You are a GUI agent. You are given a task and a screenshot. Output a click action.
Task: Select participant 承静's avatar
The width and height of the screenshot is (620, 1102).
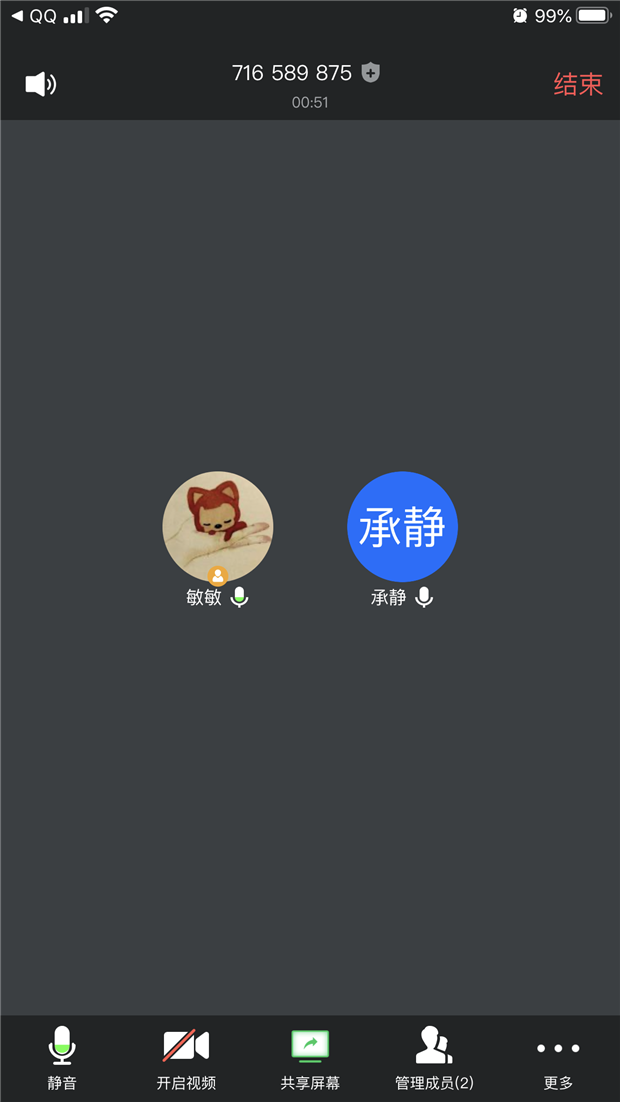point(402,526)
